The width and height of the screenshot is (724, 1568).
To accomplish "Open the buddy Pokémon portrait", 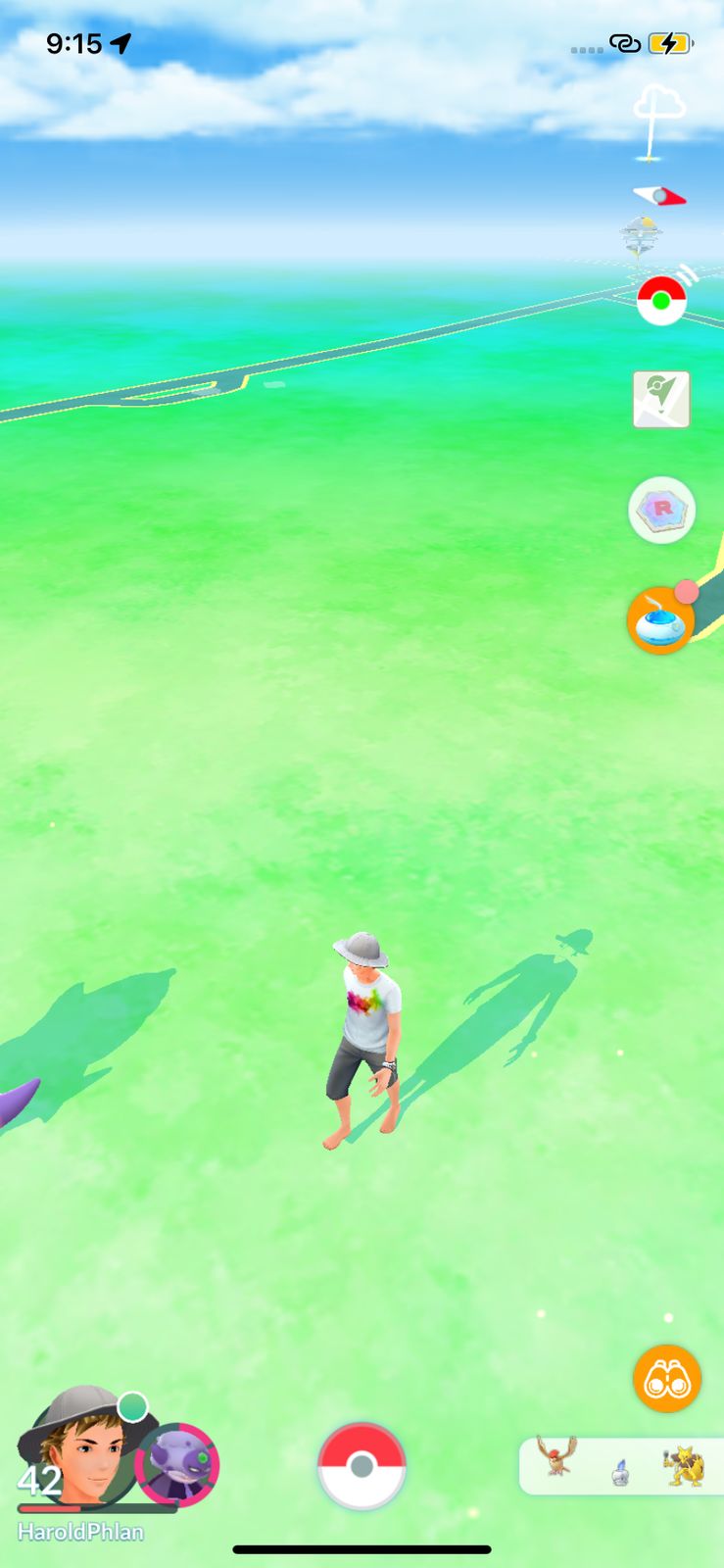I will [x=177, y=1465].
